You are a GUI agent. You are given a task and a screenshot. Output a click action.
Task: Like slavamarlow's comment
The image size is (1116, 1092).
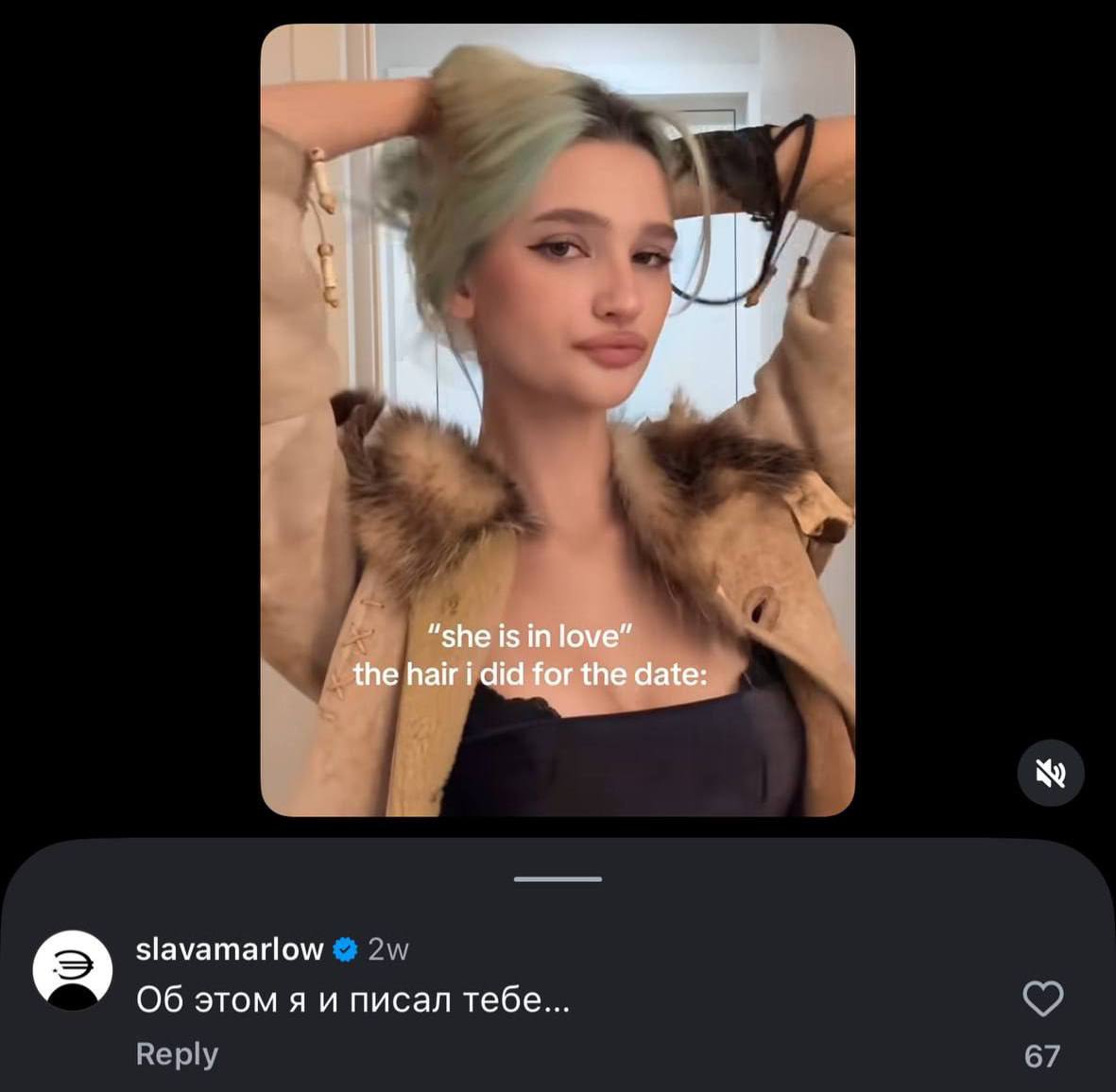click(1042, 999)
